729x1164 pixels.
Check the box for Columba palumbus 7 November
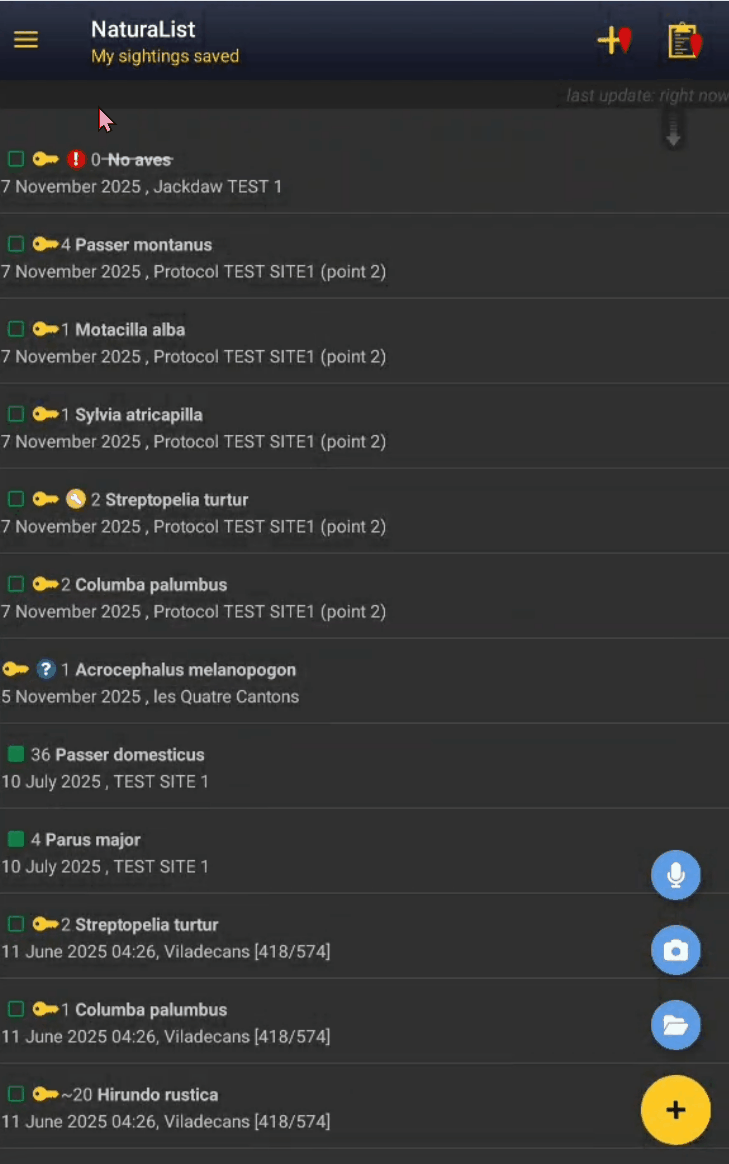tap(16, 584)
